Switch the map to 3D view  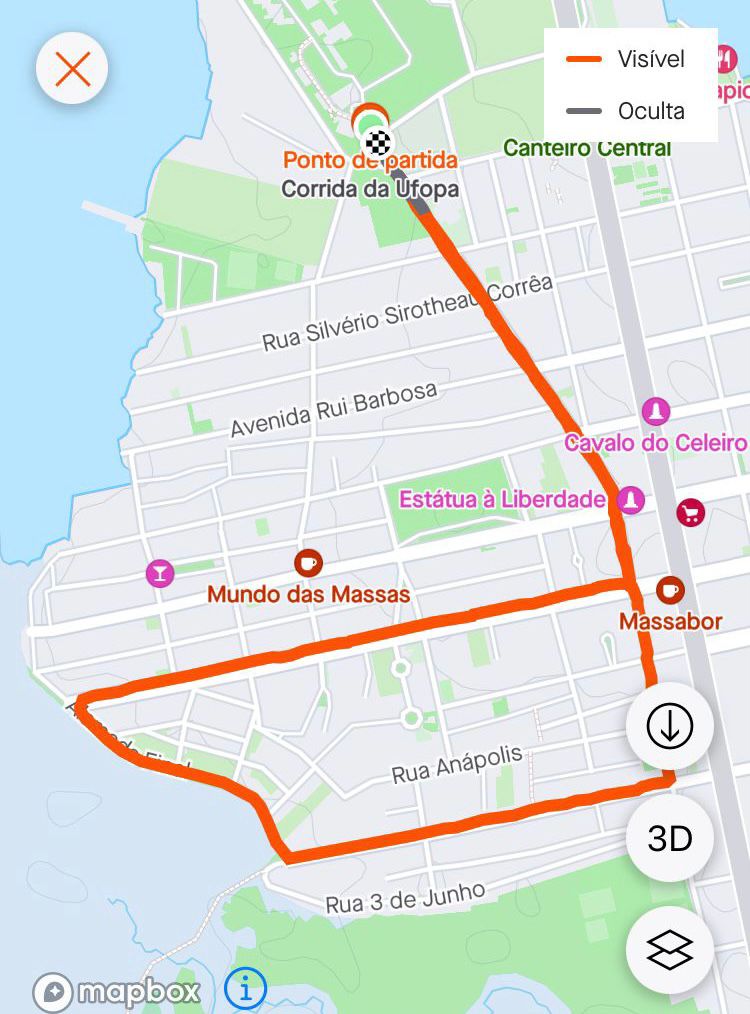pyautogui.click(x=669, y=838)
